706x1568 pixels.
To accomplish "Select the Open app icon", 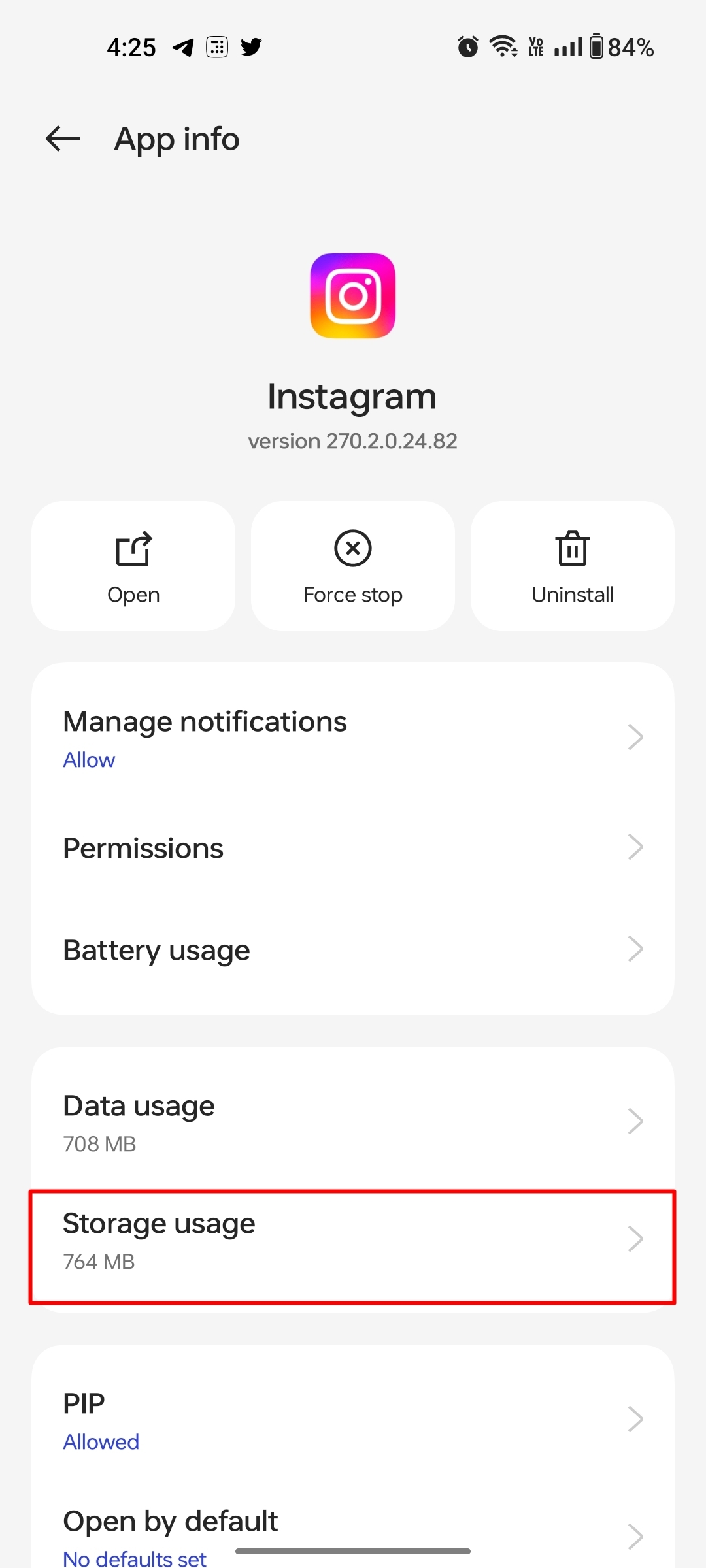I will 133,549.
